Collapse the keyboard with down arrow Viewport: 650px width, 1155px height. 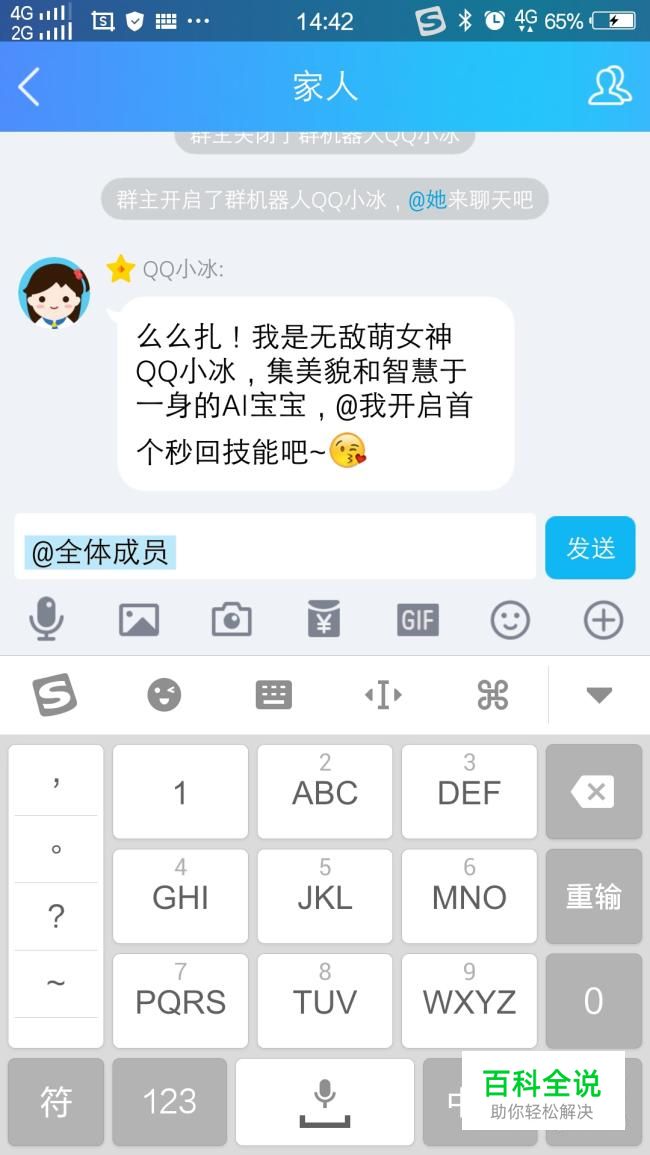(599, 695)
